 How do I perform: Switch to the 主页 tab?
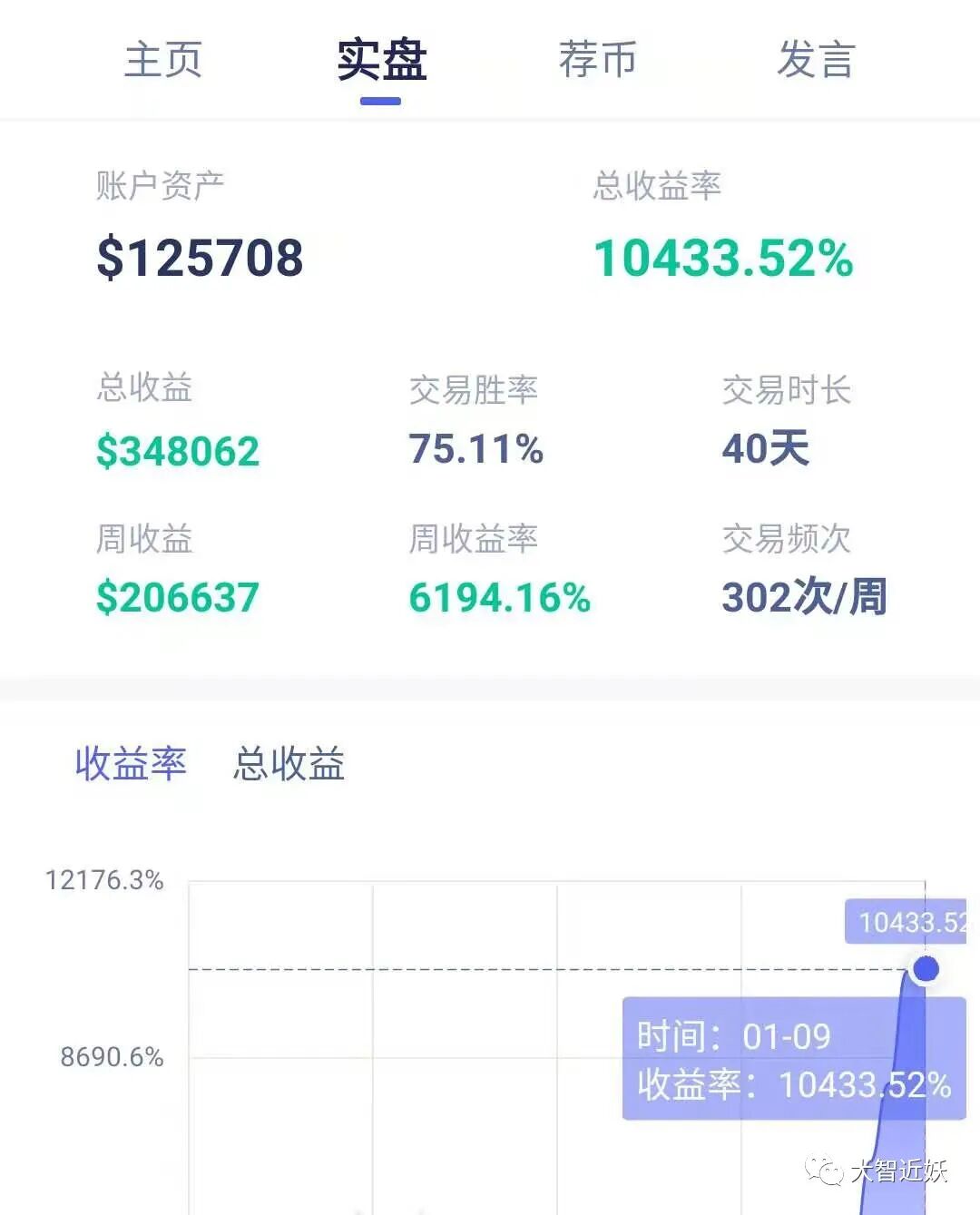[x=163, y=60]
